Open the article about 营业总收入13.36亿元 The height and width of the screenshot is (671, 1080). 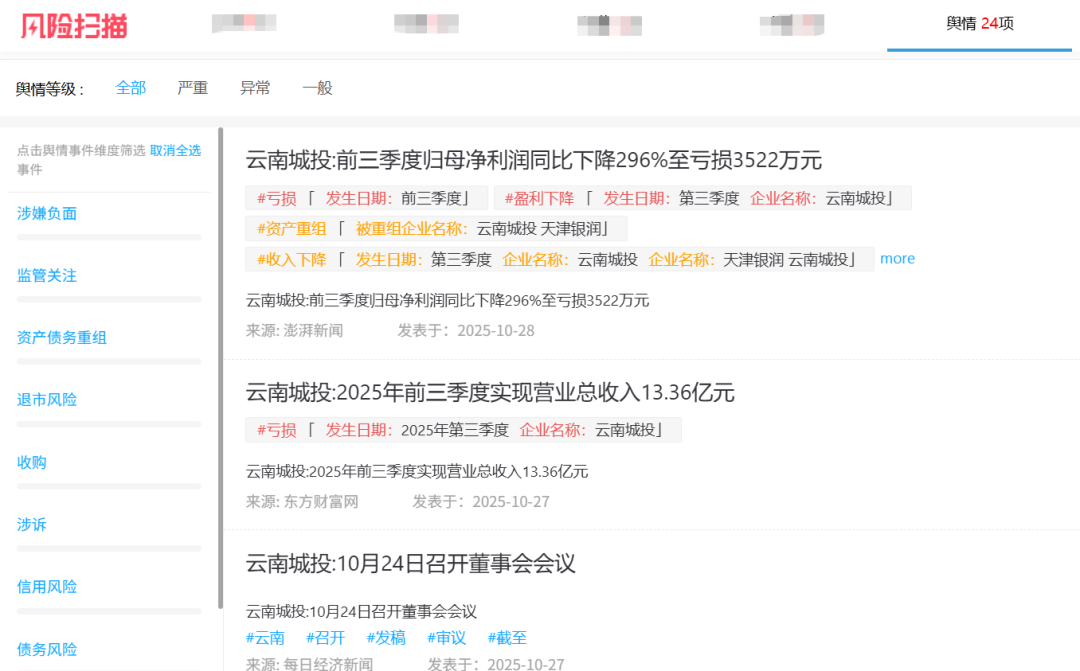pos(490,393)
